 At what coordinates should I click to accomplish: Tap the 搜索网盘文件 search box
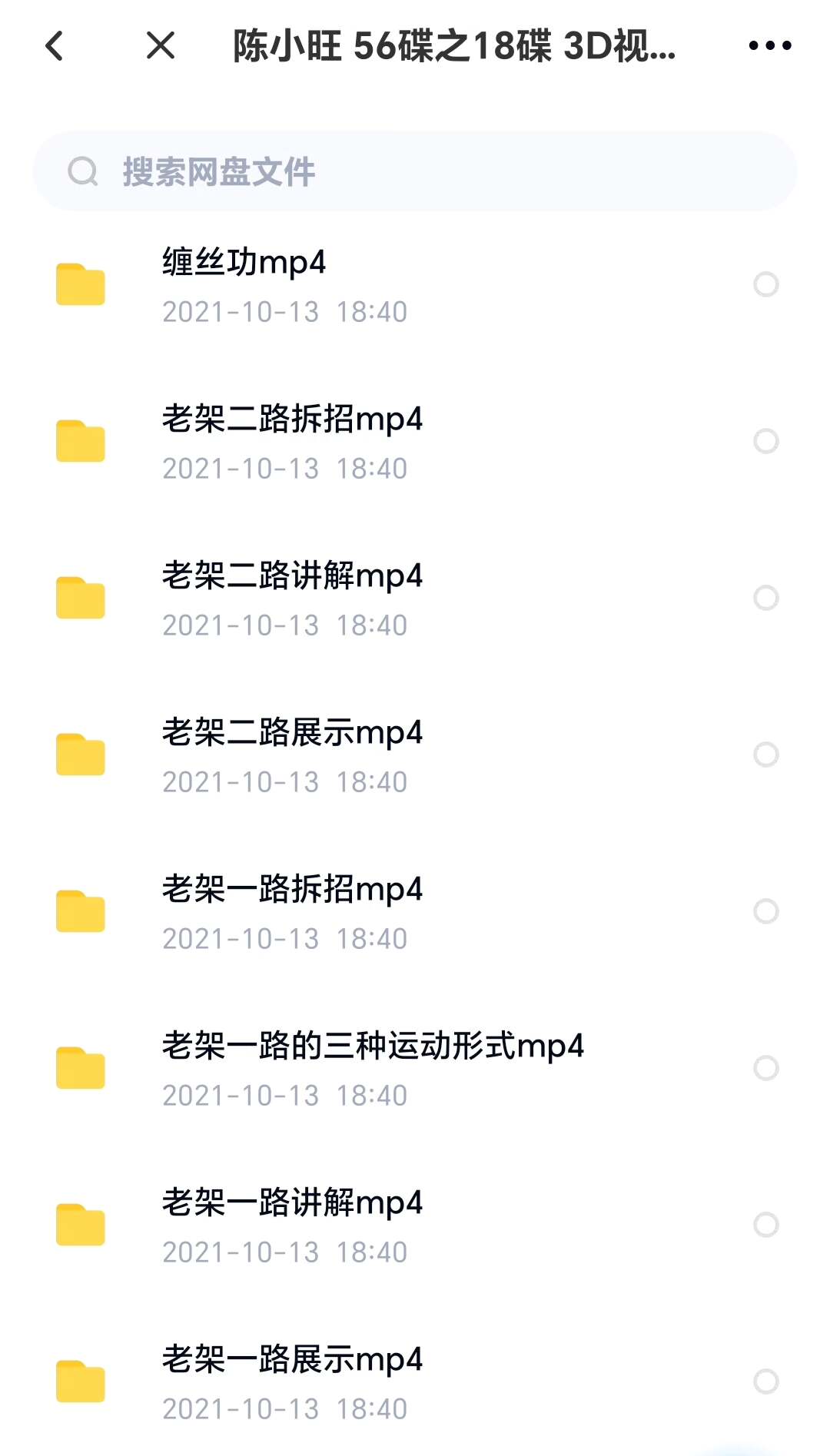(x=415, y=171)
